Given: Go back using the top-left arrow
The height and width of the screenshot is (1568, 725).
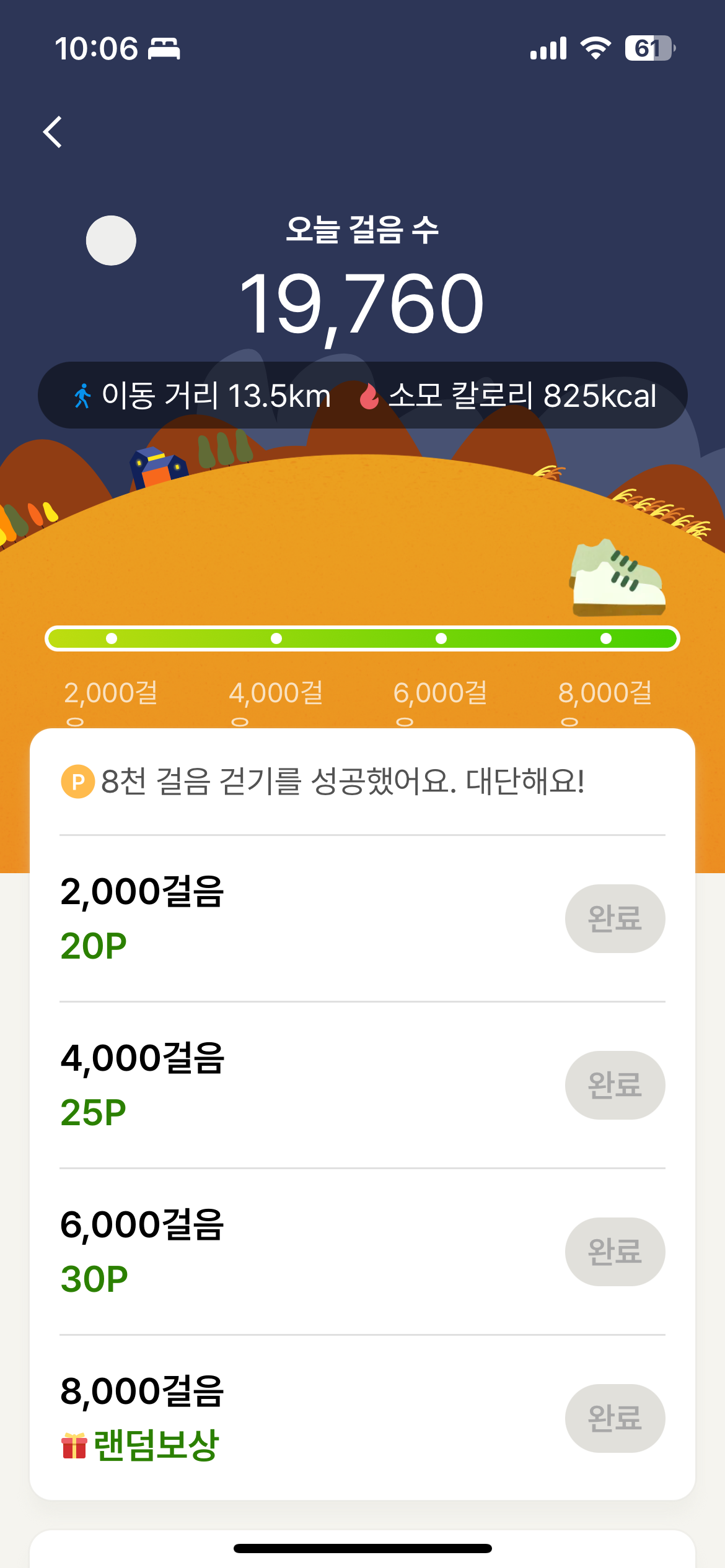Looking at the screenshot, I should tap(53, 132).
